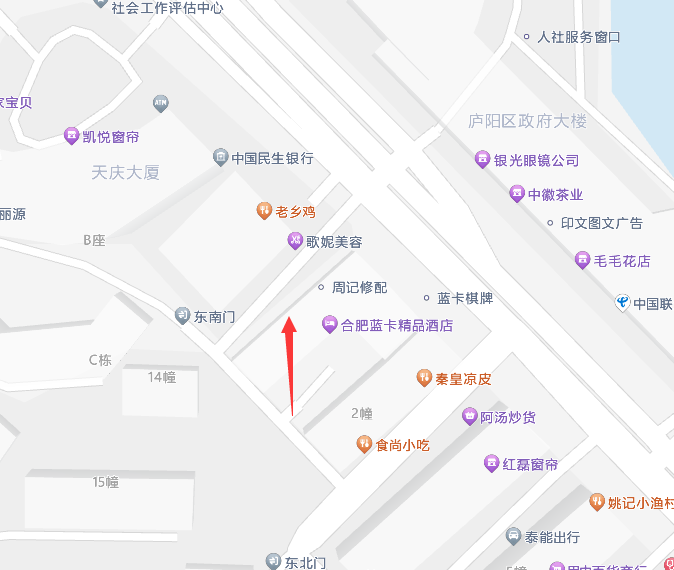Tap the 人社服务窗口 point
The height and width of the screenshot is (570, 674).
tap(527, 37)
